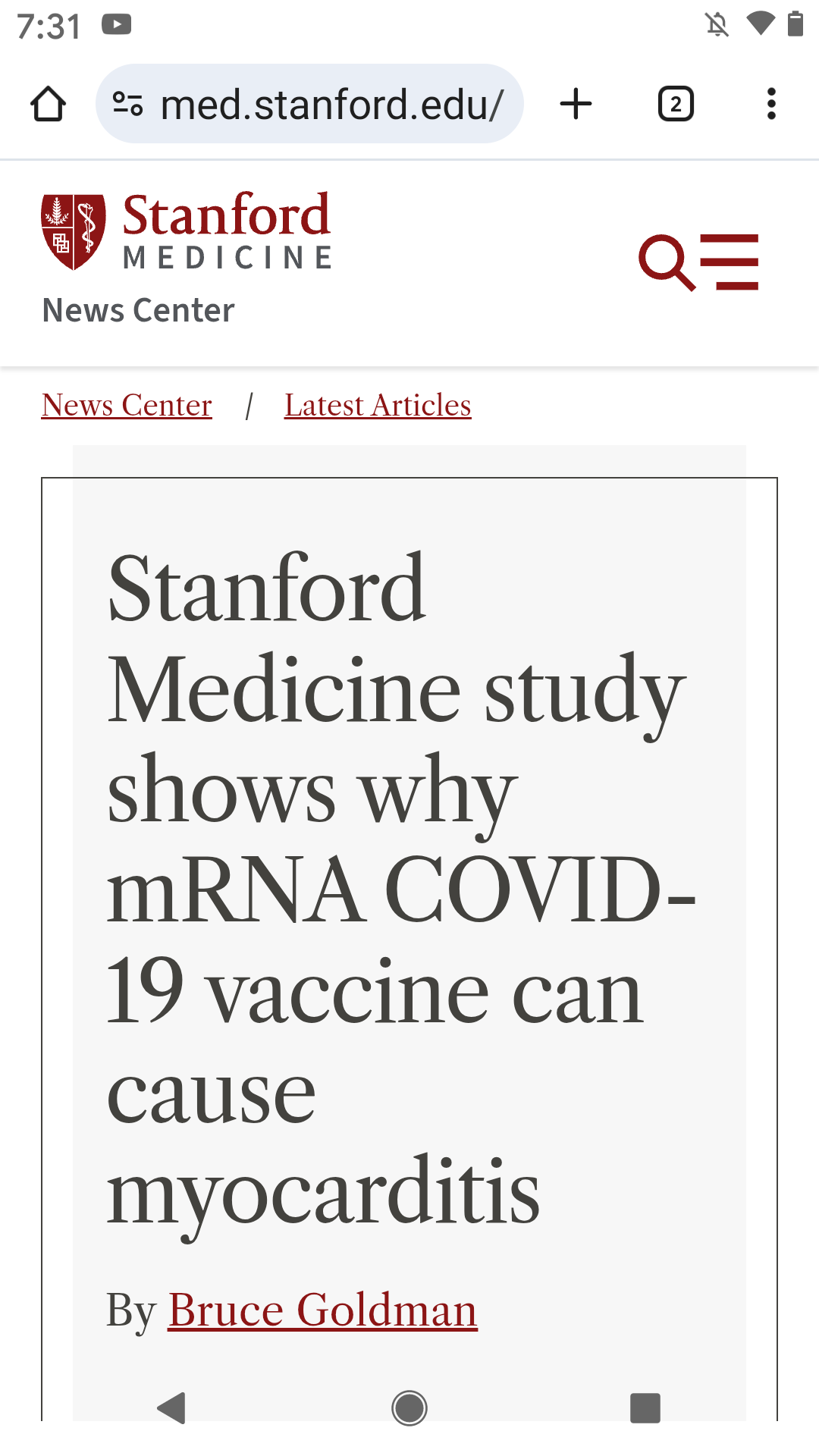Open the browser overflow menu
The height and width of the screenshot is (1456, 819).
click(x=771, y=104)
